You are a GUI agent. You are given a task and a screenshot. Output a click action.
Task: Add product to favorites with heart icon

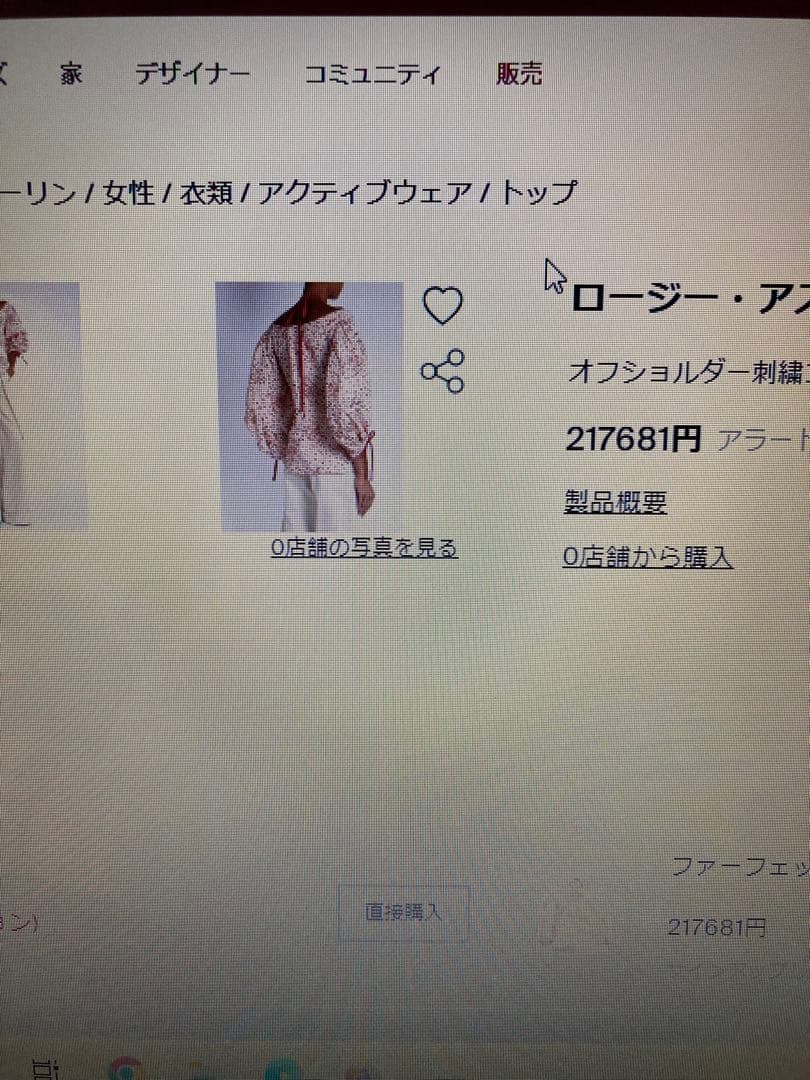442,305
